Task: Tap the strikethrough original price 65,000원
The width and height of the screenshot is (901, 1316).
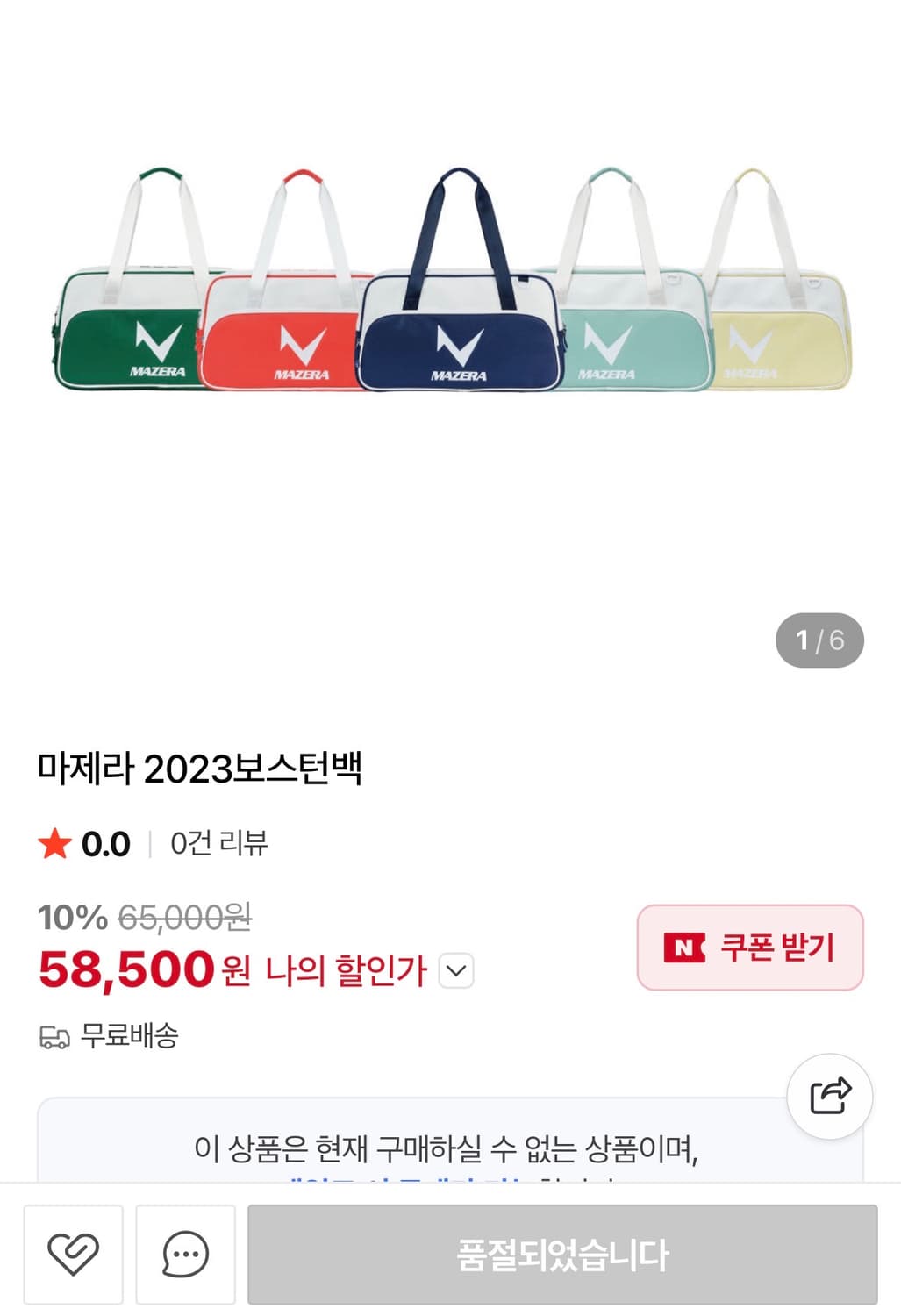Action: [184, 918]
